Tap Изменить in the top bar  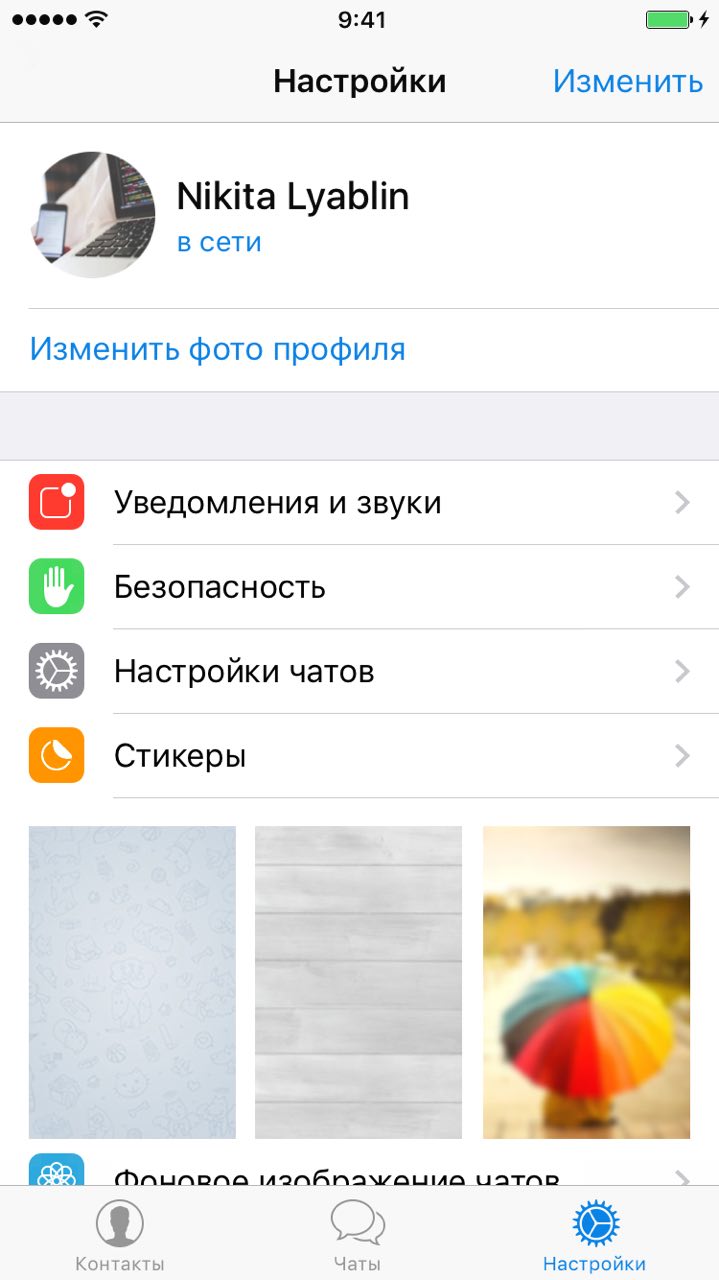[x=627, y=81]
